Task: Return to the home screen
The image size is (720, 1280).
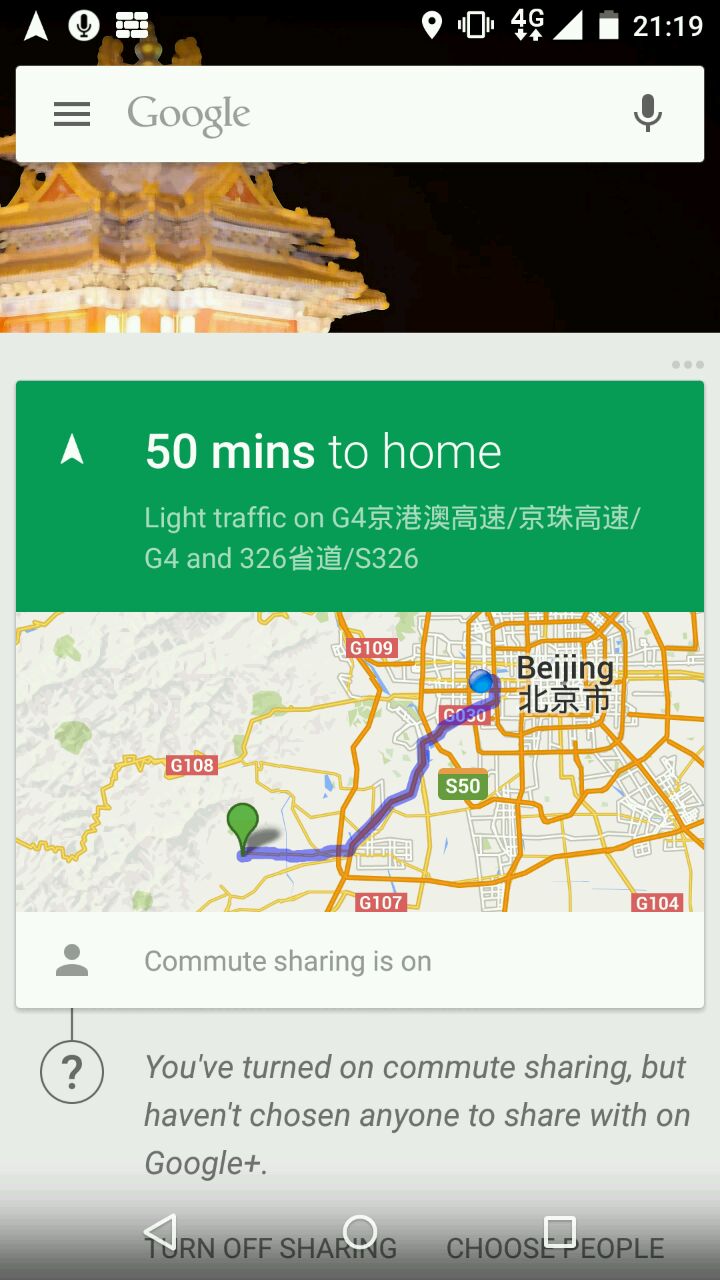Action: tap(360, 1230)
